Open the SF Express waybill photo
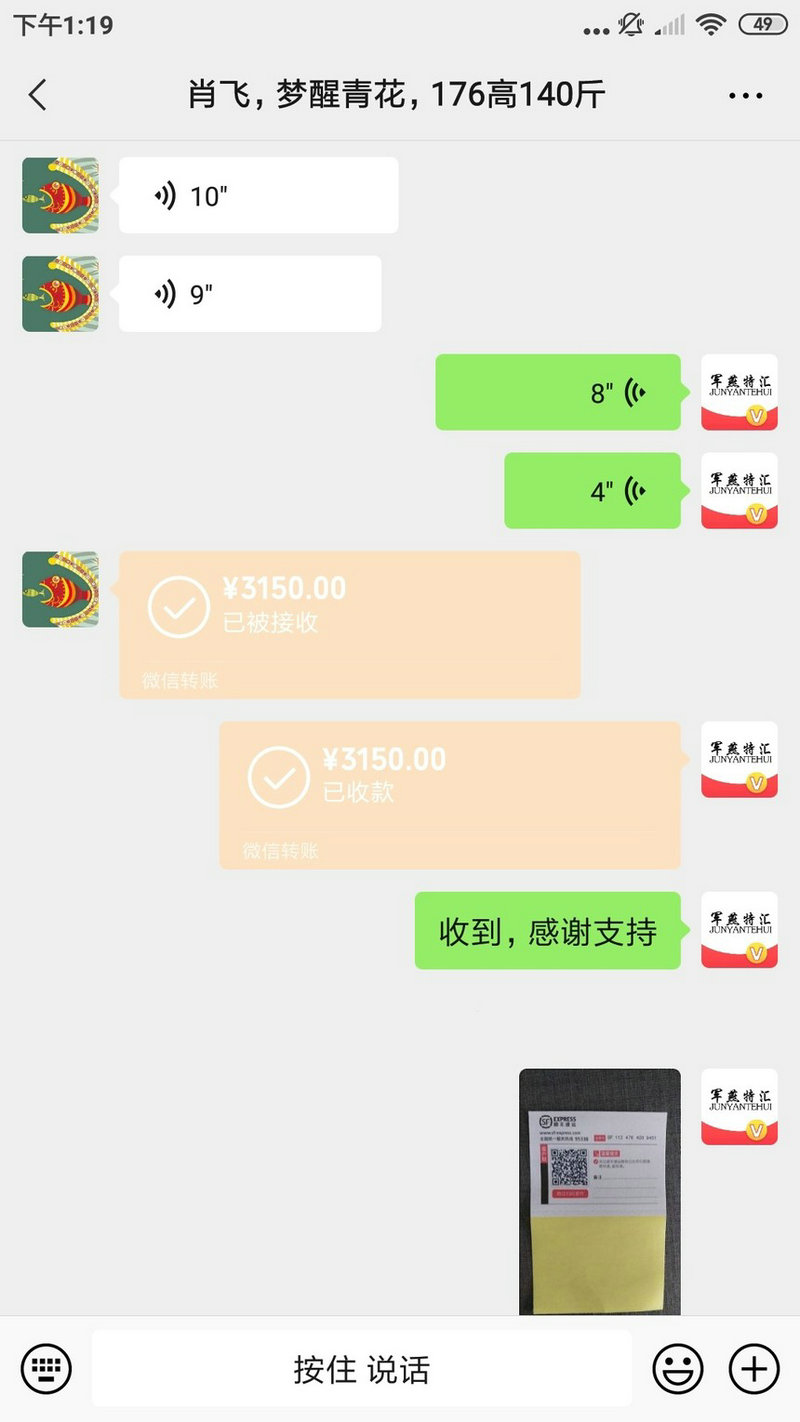 point(600,1192)
